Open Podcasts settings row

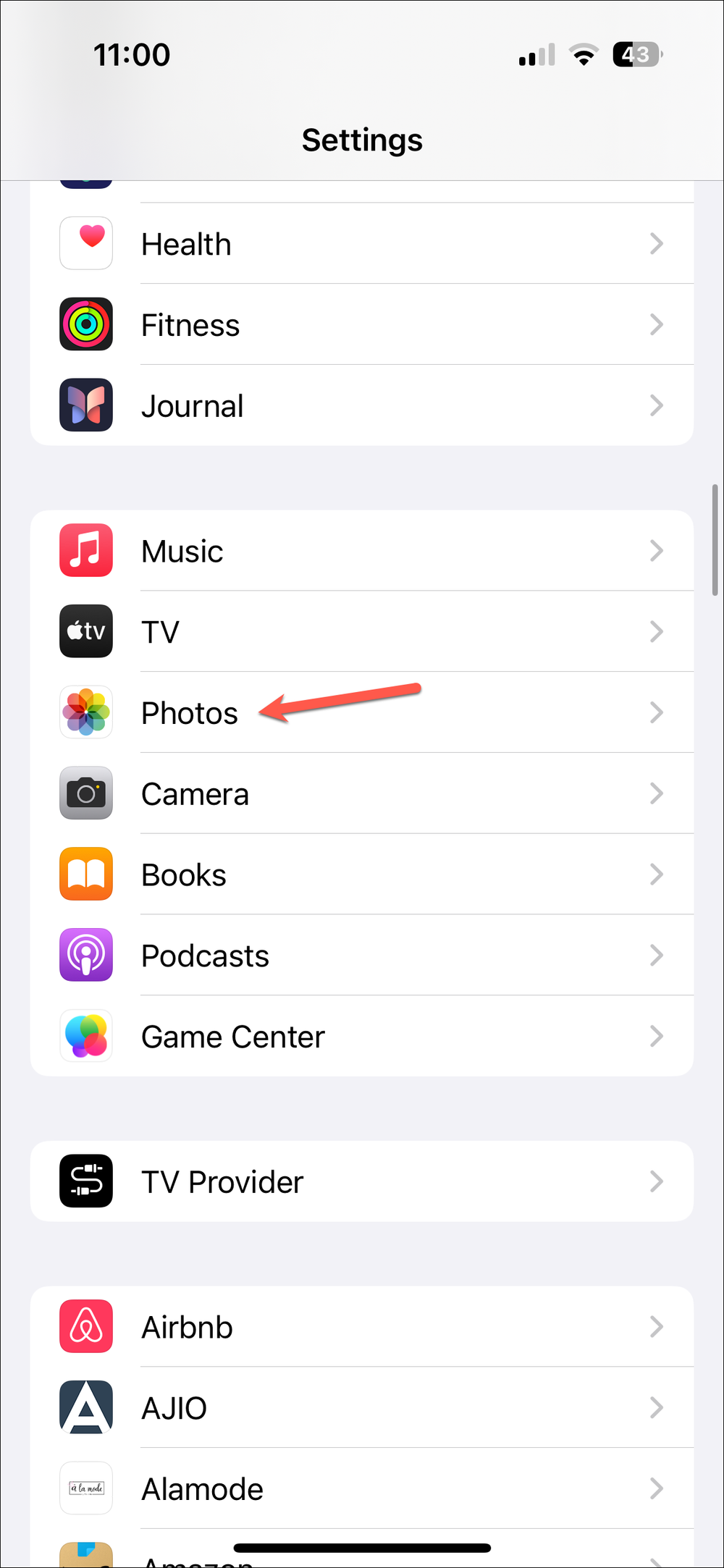(362, 955)
